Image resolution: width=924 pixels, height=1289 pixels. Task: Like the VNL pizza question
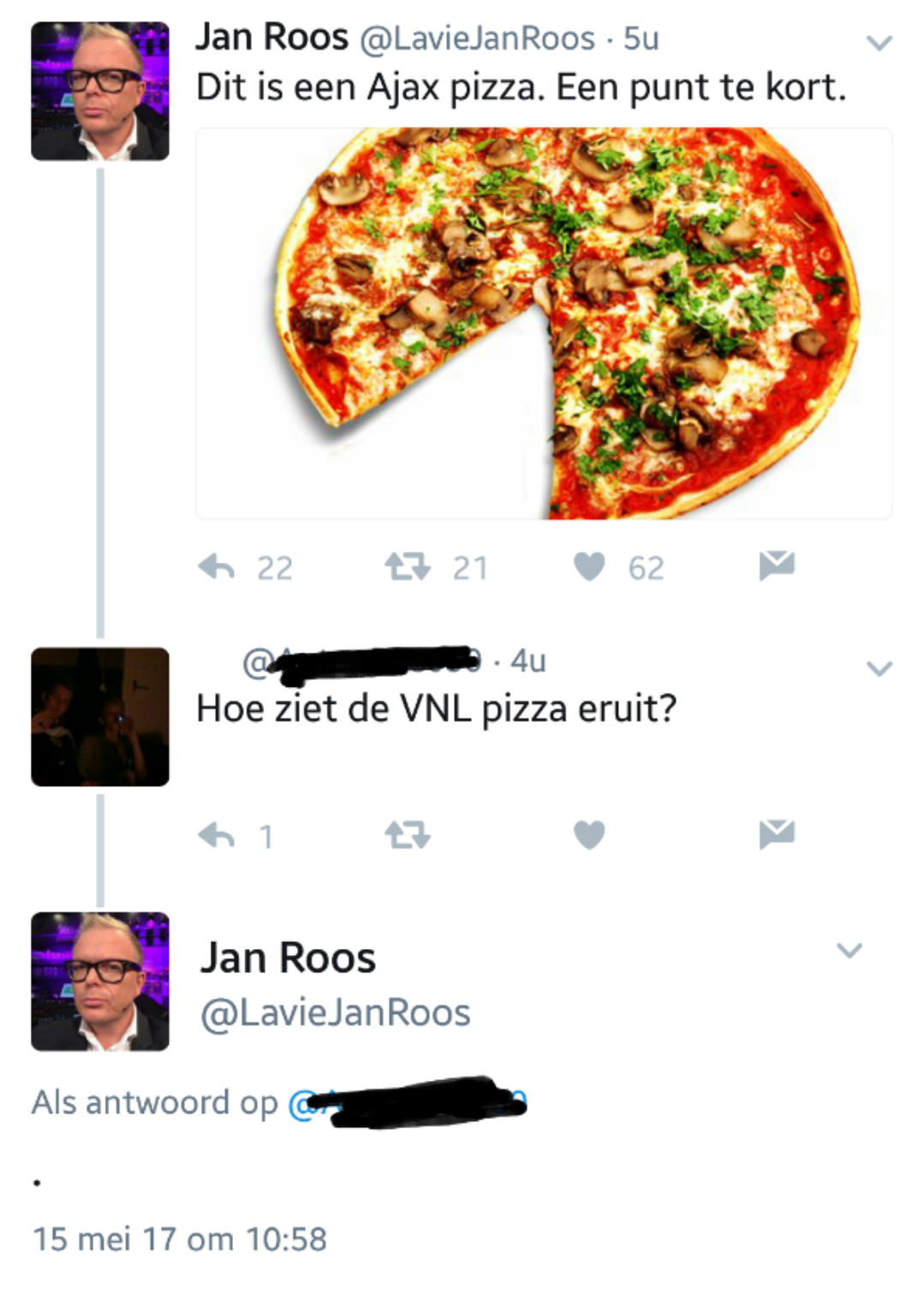click(x=589, y=835)
